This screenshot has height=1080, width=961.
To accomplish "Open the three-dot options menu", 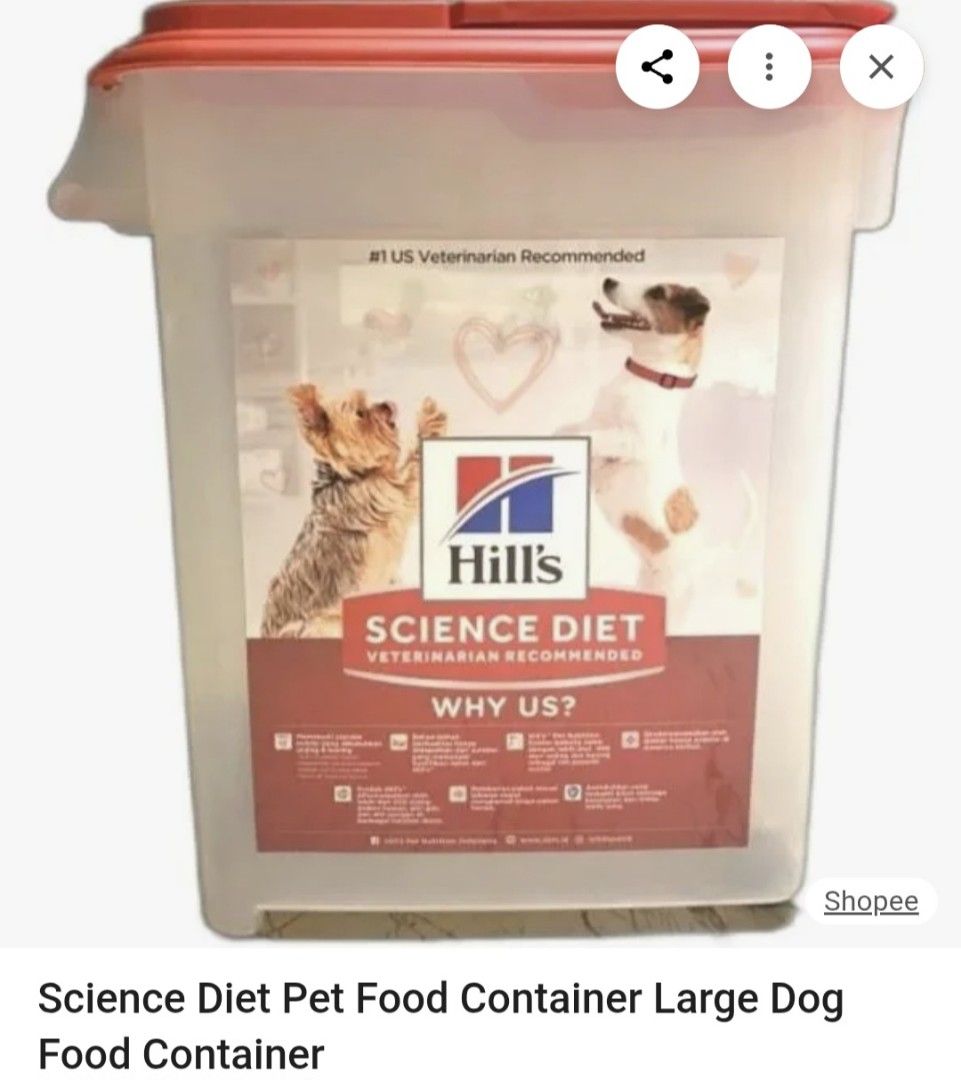I will pyautogui.click(x=768, y=66).
